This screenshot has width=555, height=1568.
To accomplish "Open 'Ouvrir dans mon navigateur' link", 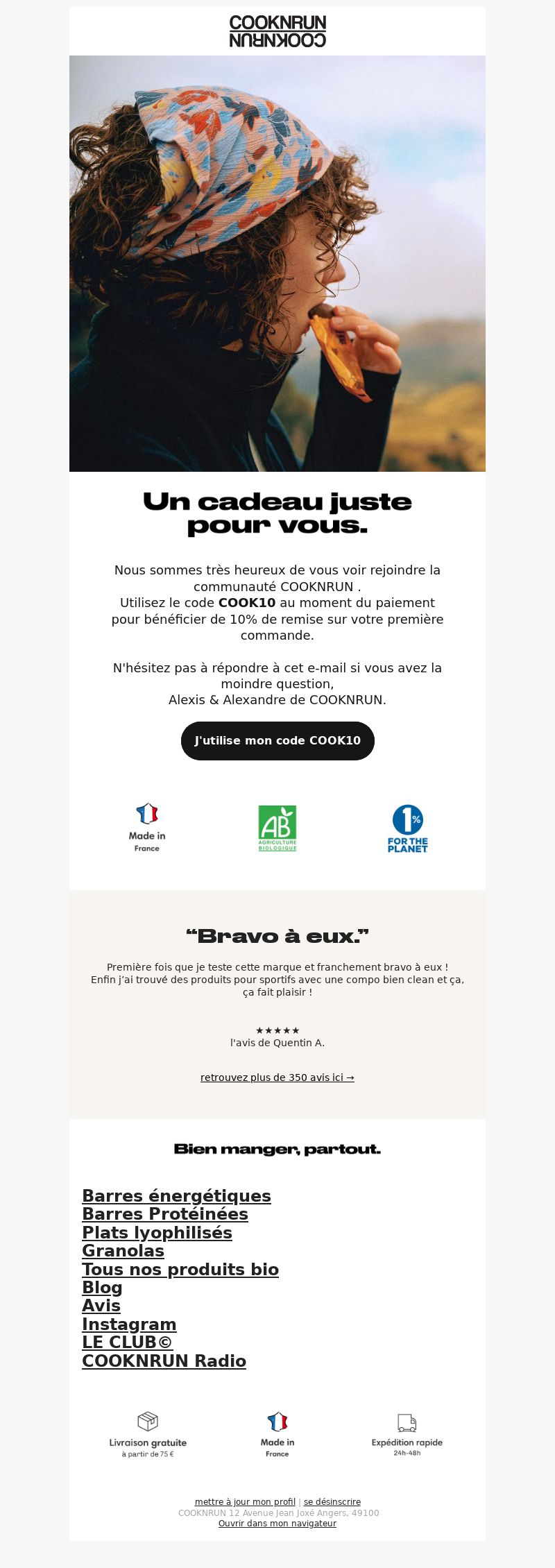I will (x=277, y=1523).
